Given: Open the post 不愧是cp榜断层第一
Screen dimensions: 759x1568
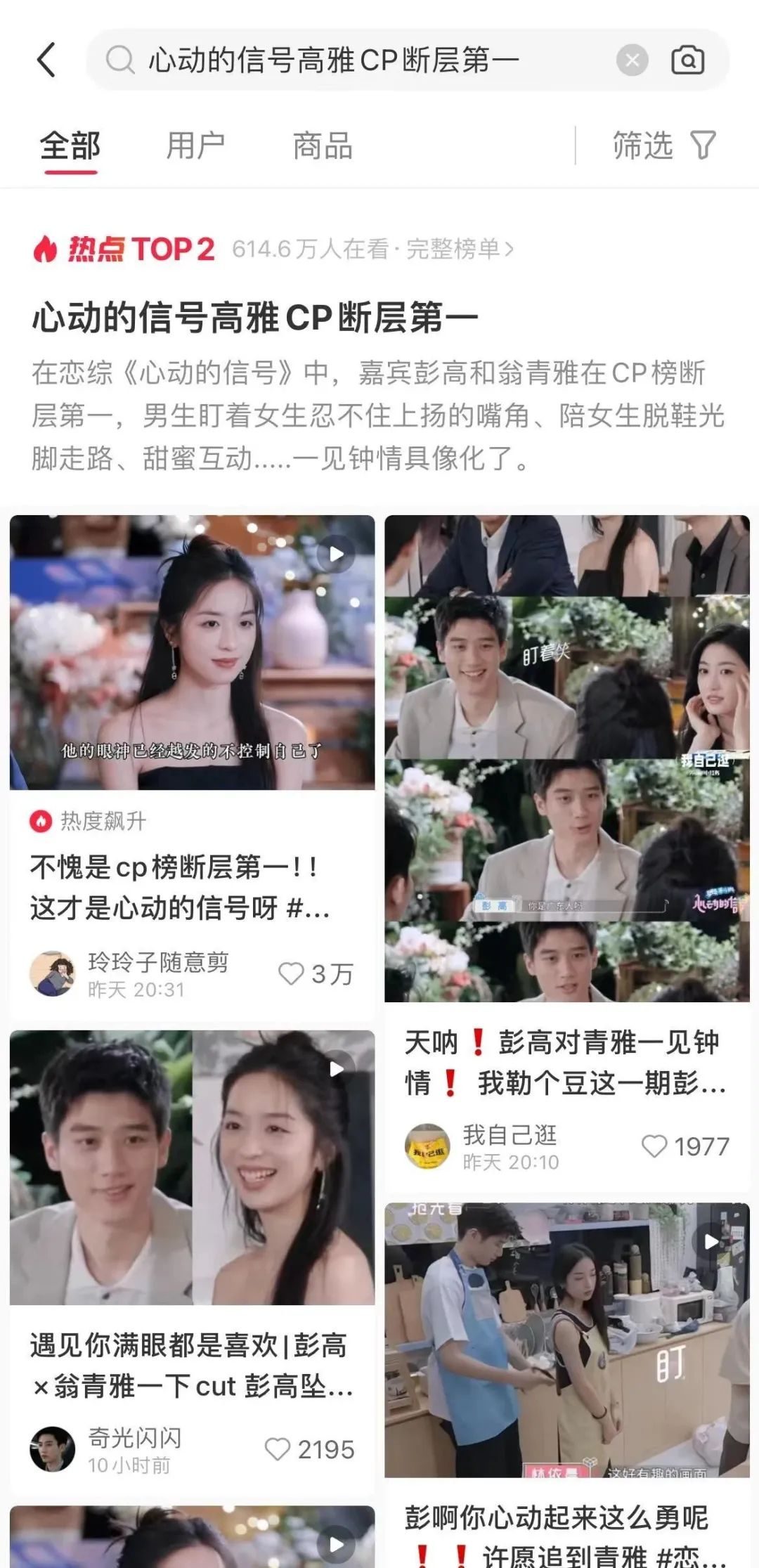Looking at the screenshot, I should point(180,887).
